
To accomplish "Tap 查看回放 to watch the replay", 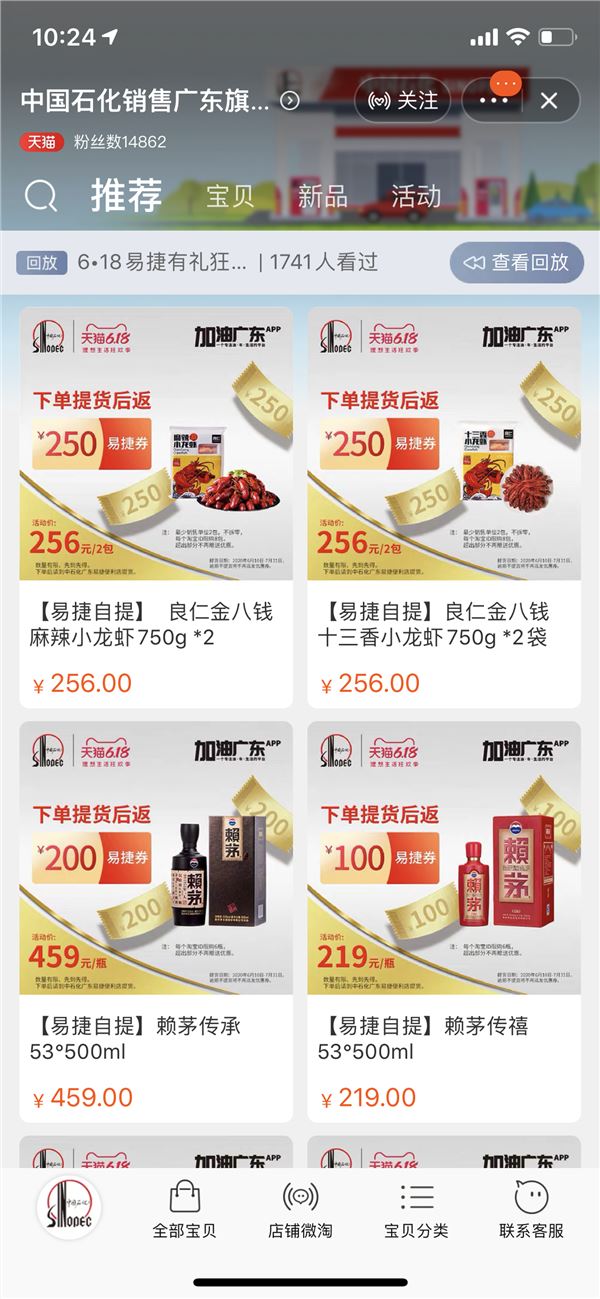I will pyautogui.click(x=515, y=263).
